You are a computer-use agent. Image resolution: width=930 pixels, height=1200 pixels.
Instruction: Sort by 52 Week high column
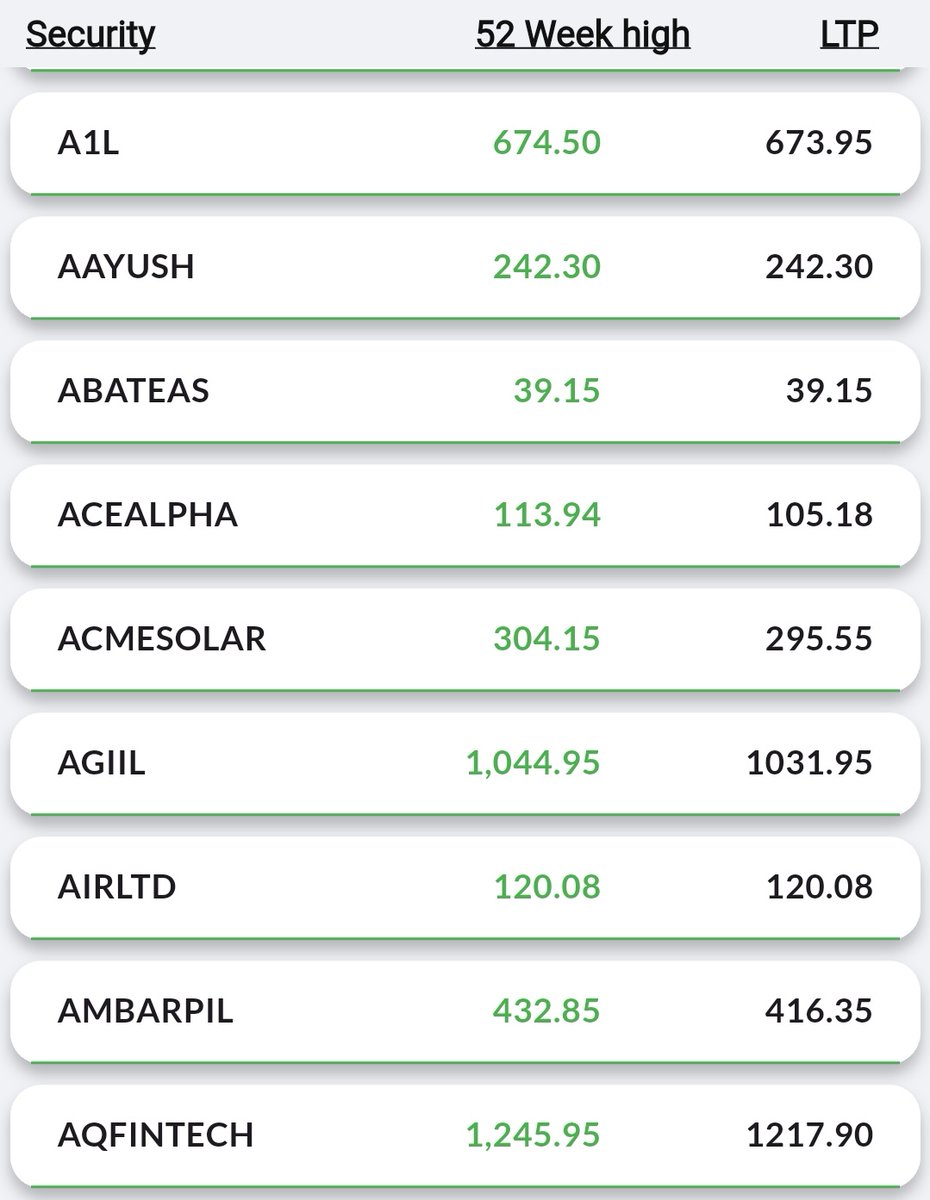tap(582, 35)
